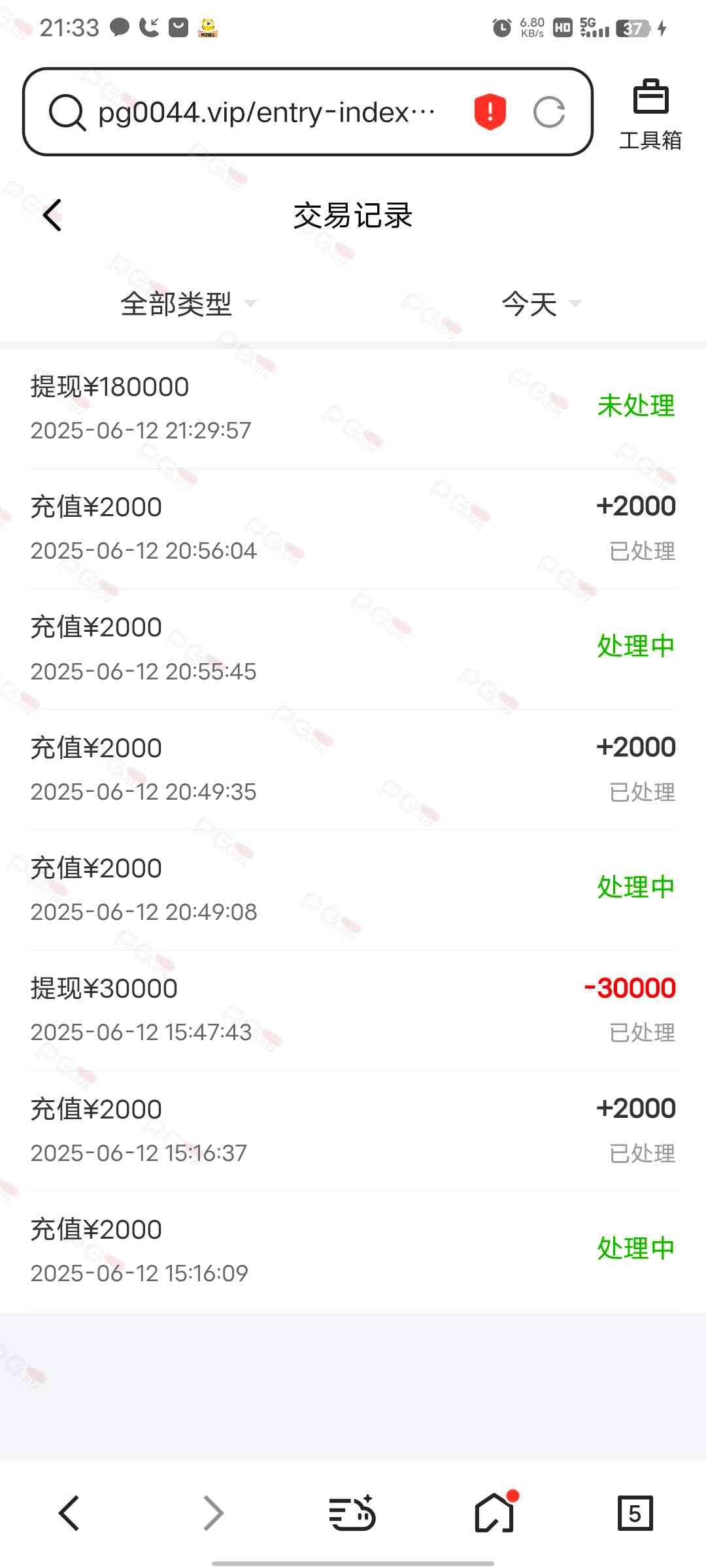Open the tab switcher showing 5 tabs

tap(635, 1513)
